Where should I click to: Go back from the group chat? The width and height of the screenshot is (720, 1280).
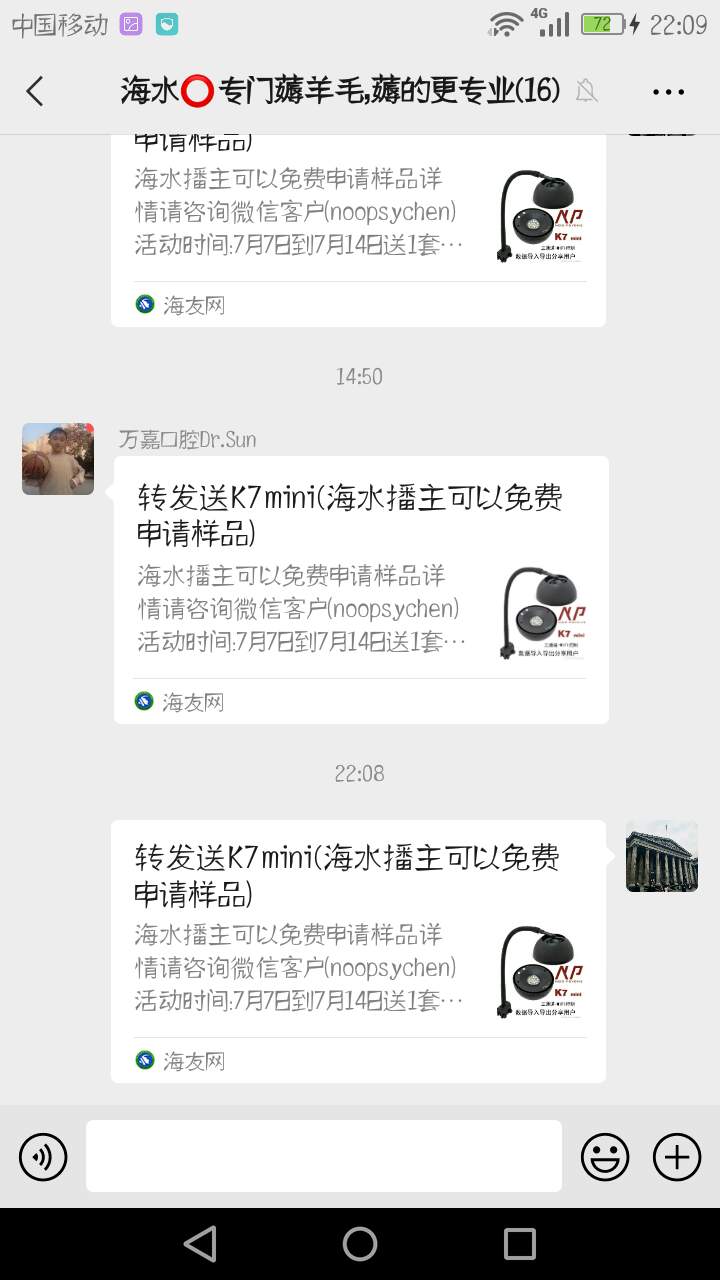(35, 91)
